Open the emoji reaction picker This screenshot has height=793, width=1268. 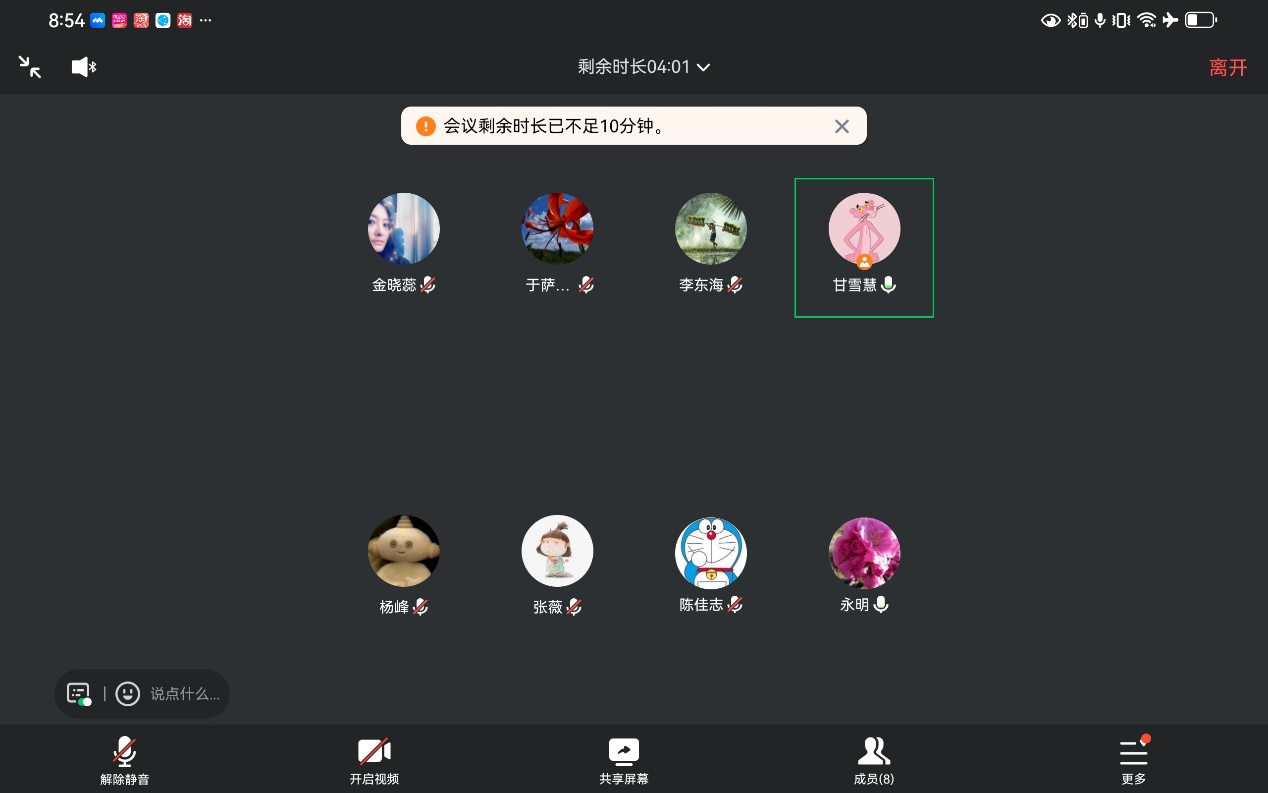click(x=127, y=693)
